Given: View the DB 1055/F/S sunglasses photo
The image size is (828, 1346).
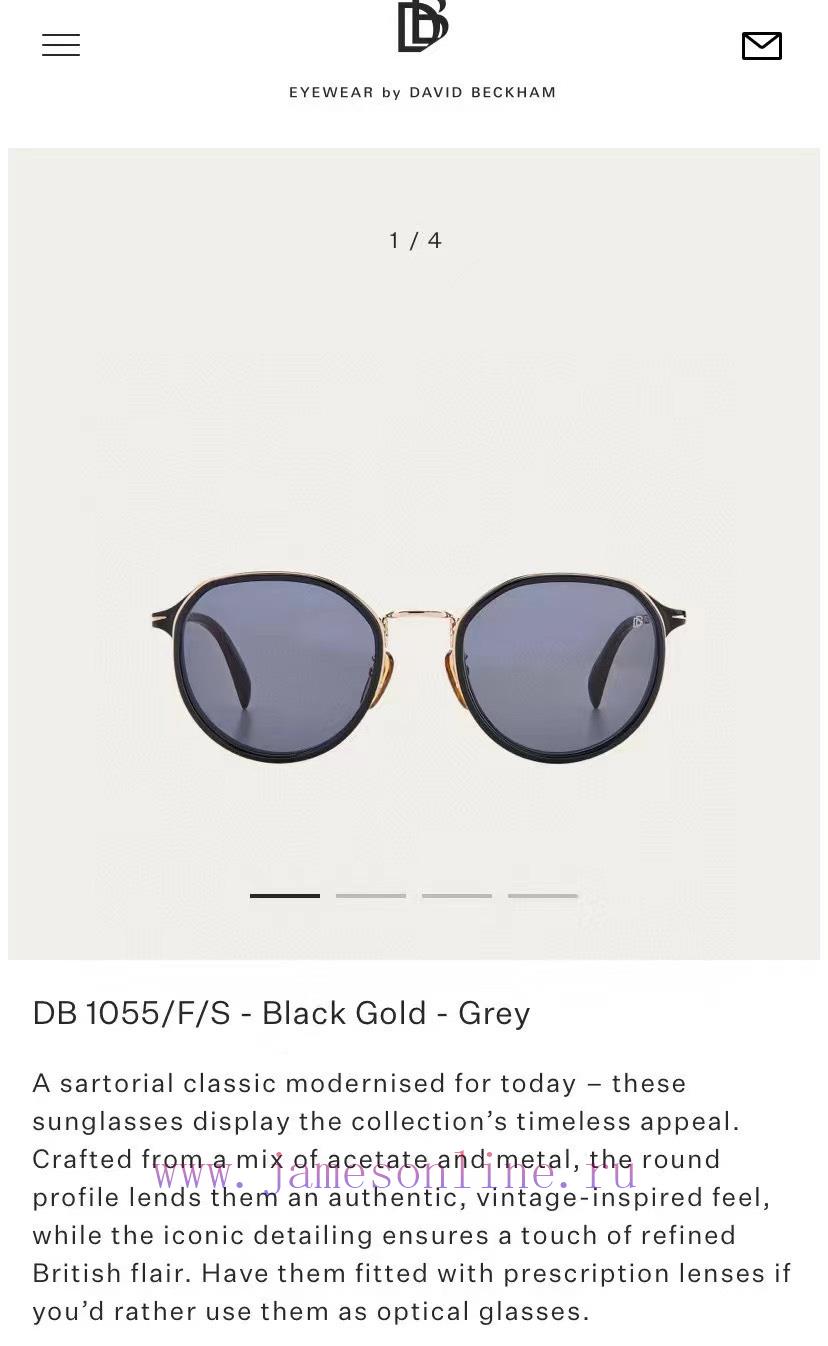Looking at the screenshot, I should 418,664.
